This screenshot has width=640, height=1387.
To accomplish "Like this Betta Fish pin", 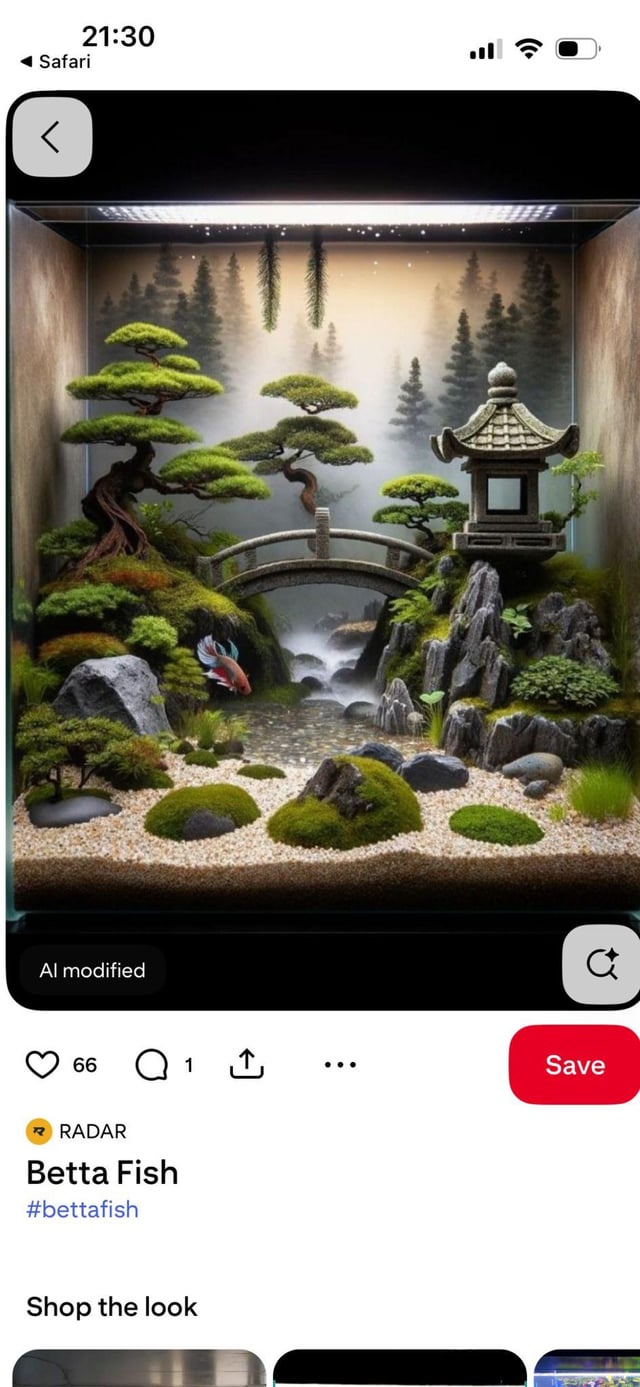I will [x=42, y=1065].
